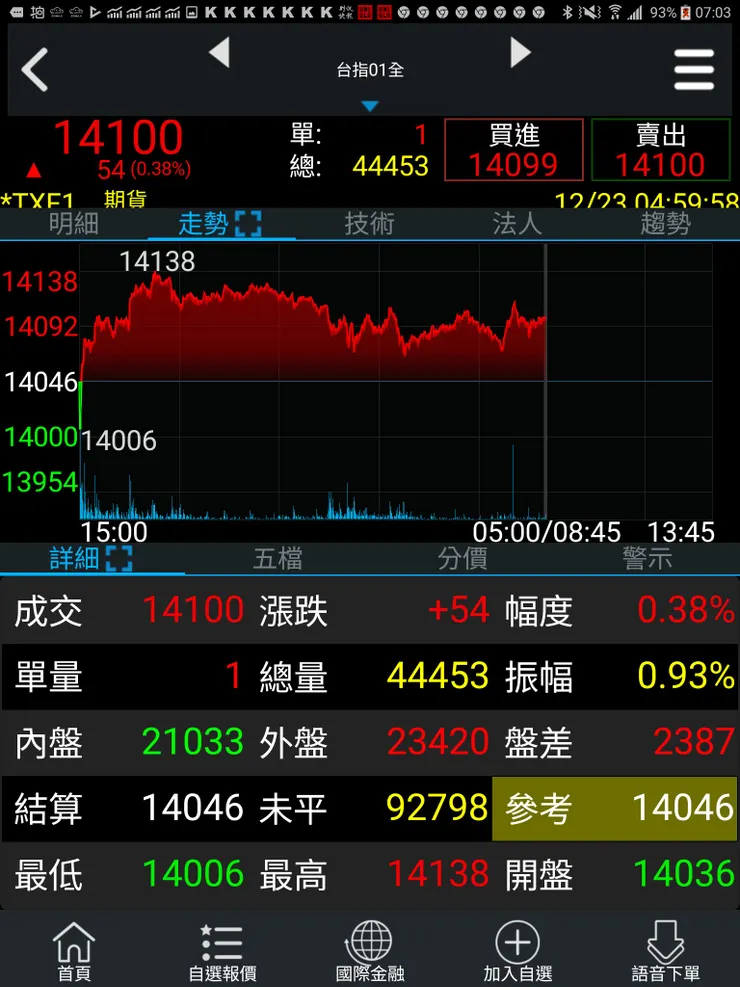This screenshot has width=740, height=987.
Task: Tap the 賣出 sell button at 14100
Action: pyautogui.click(x=660, y=151)
